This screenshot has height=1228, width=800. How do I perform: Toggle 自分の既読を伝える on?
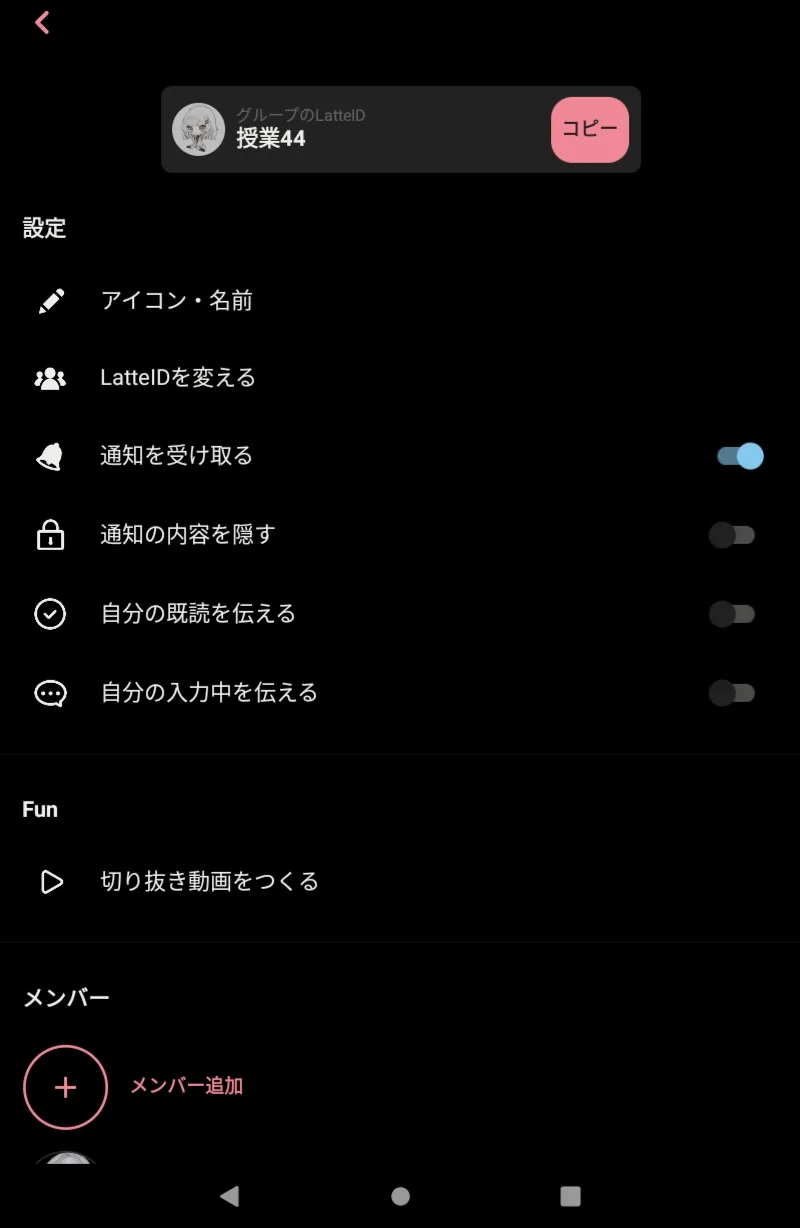click(x=731, y=614)
